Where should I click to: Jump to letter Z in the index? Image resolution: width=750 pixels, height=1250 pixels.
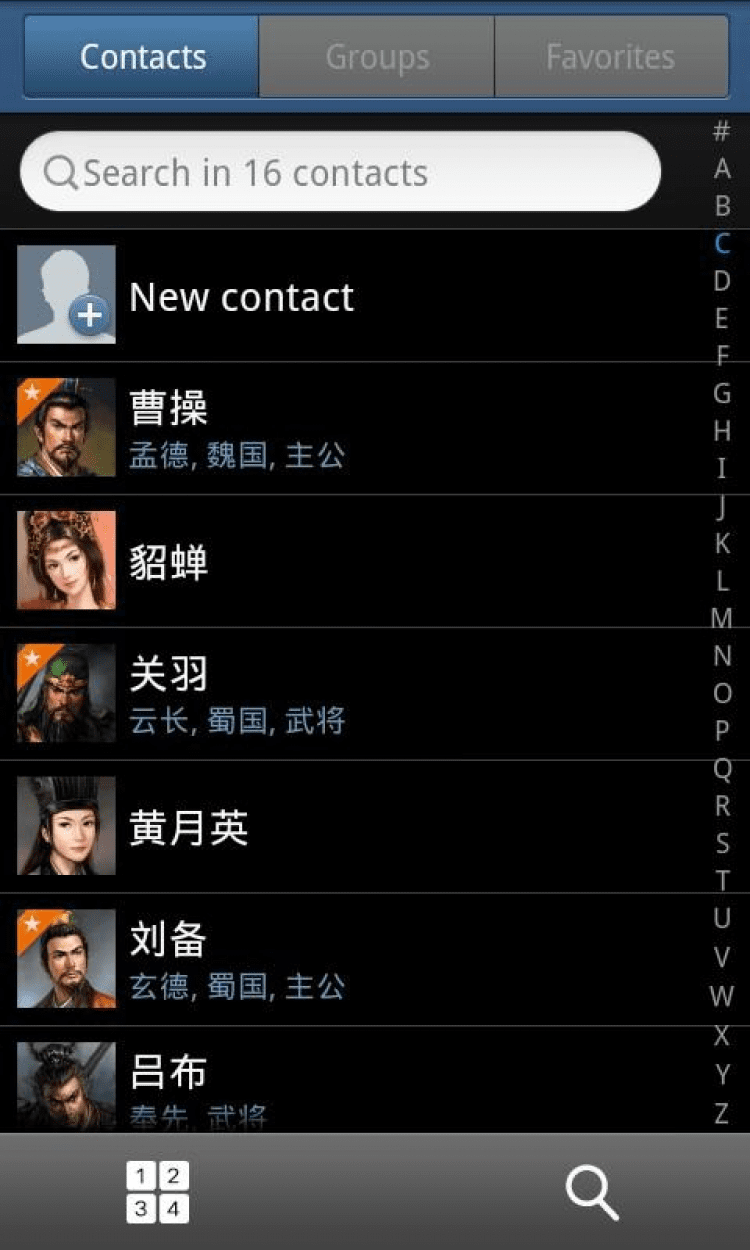click(722, 1113)
